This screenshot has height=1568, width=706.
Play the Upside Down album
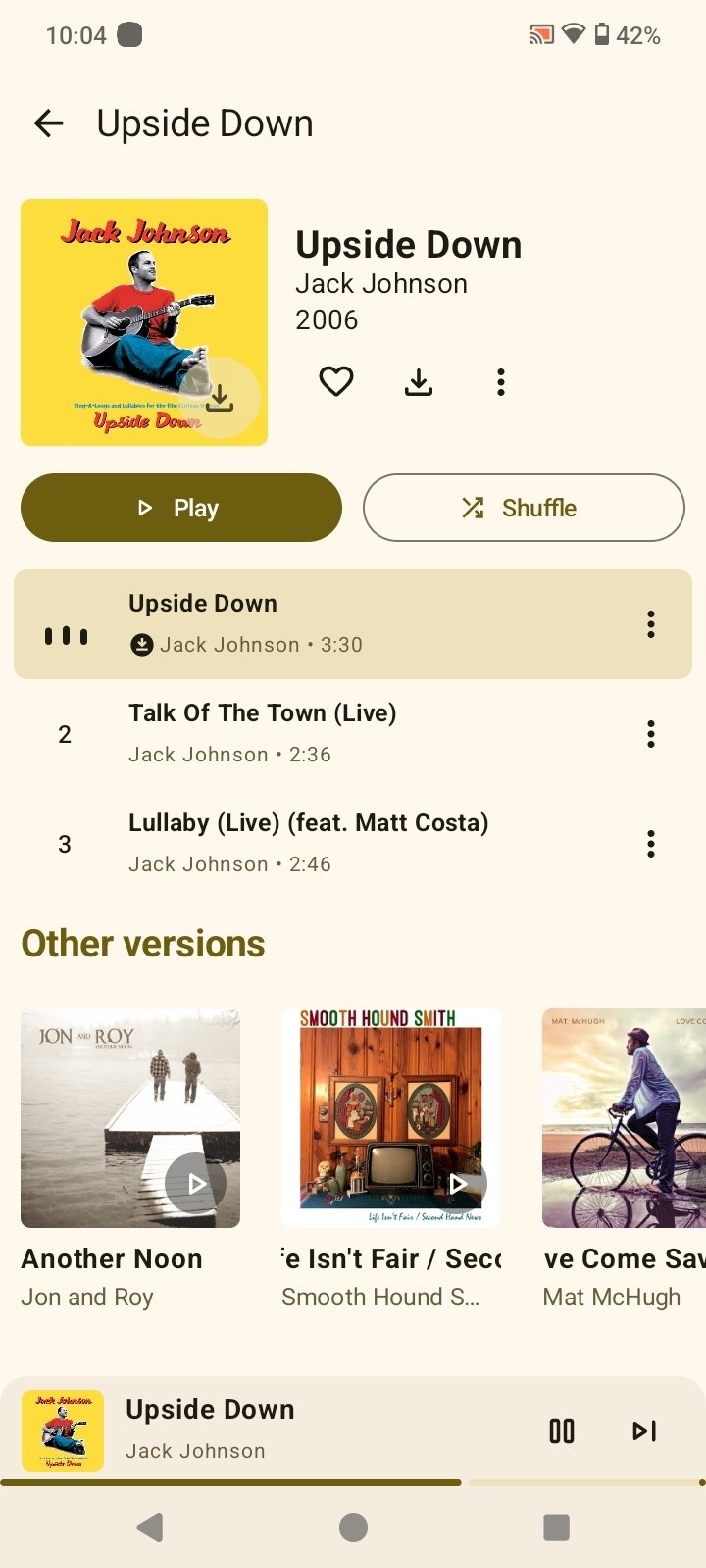click(181, 508)
